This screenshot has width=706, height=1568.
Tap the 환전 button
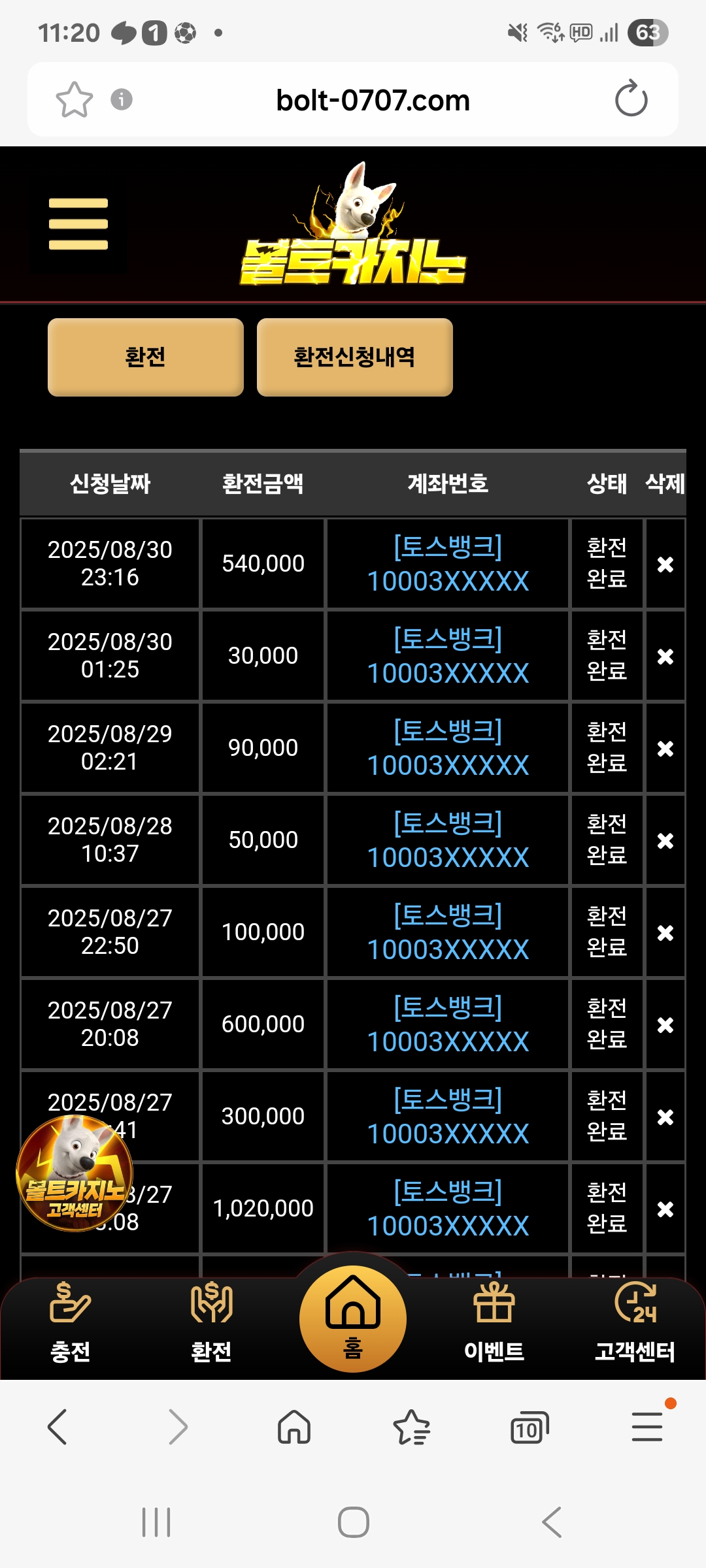tap(145, 357)
